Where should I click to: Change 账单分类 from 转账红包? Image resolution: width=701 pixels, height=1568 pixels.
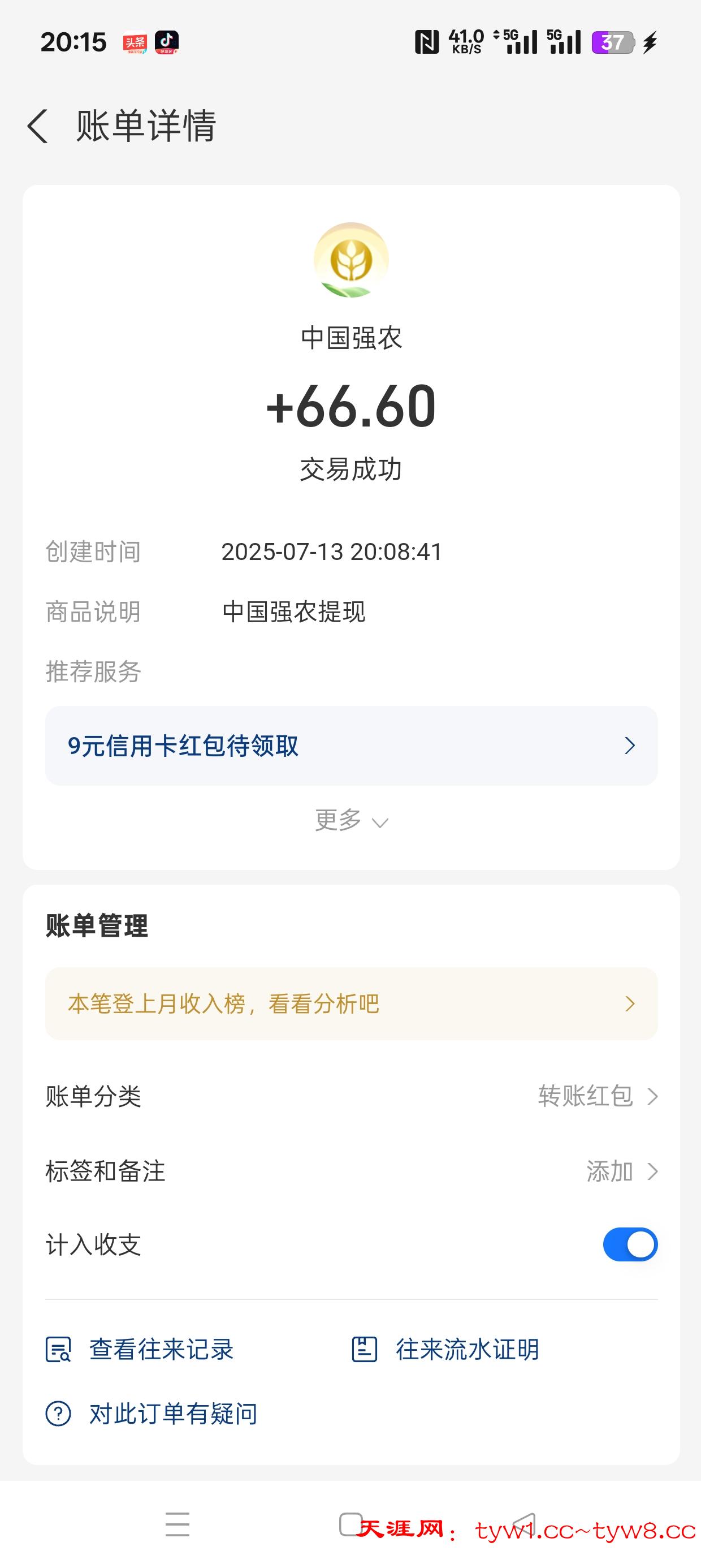pos(596,1096)
